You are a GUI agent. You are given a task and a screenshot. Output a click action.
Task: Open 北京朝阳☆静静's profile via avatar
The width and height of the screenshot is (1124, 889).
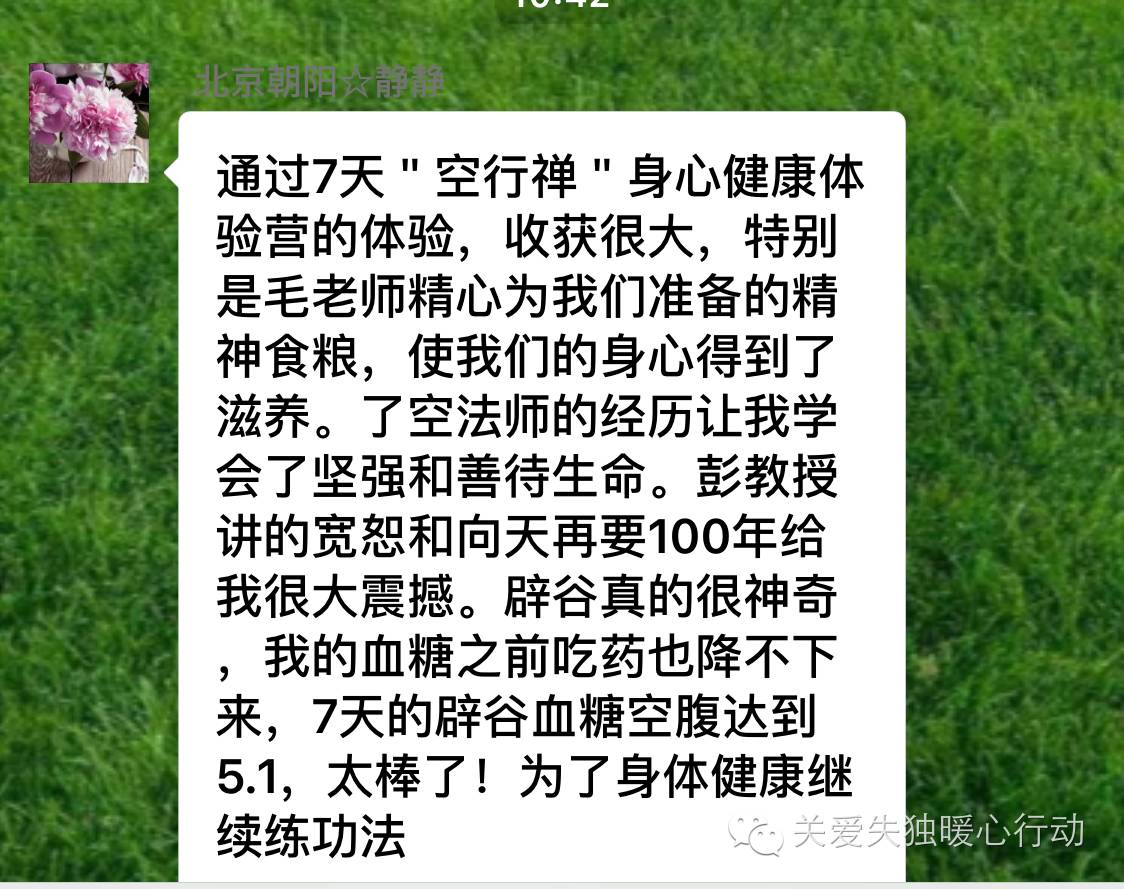point(89,123)
